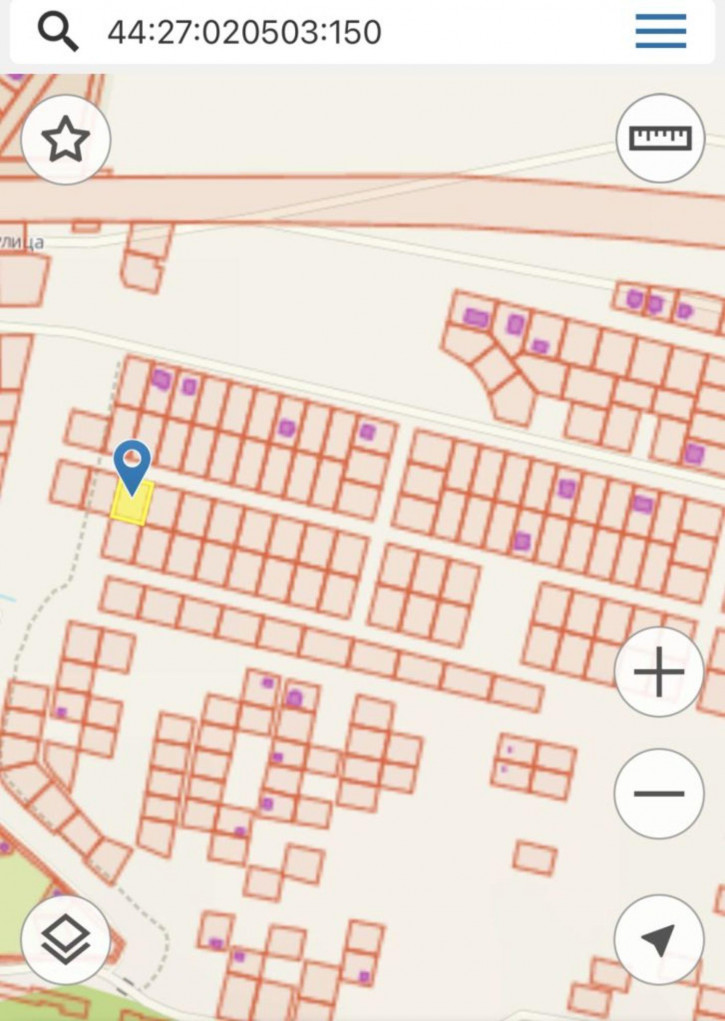The width and height of the screenshot is (725, 1021).
Task: Add the parcel to favorites with the star
Action: (x=65, y=139)
